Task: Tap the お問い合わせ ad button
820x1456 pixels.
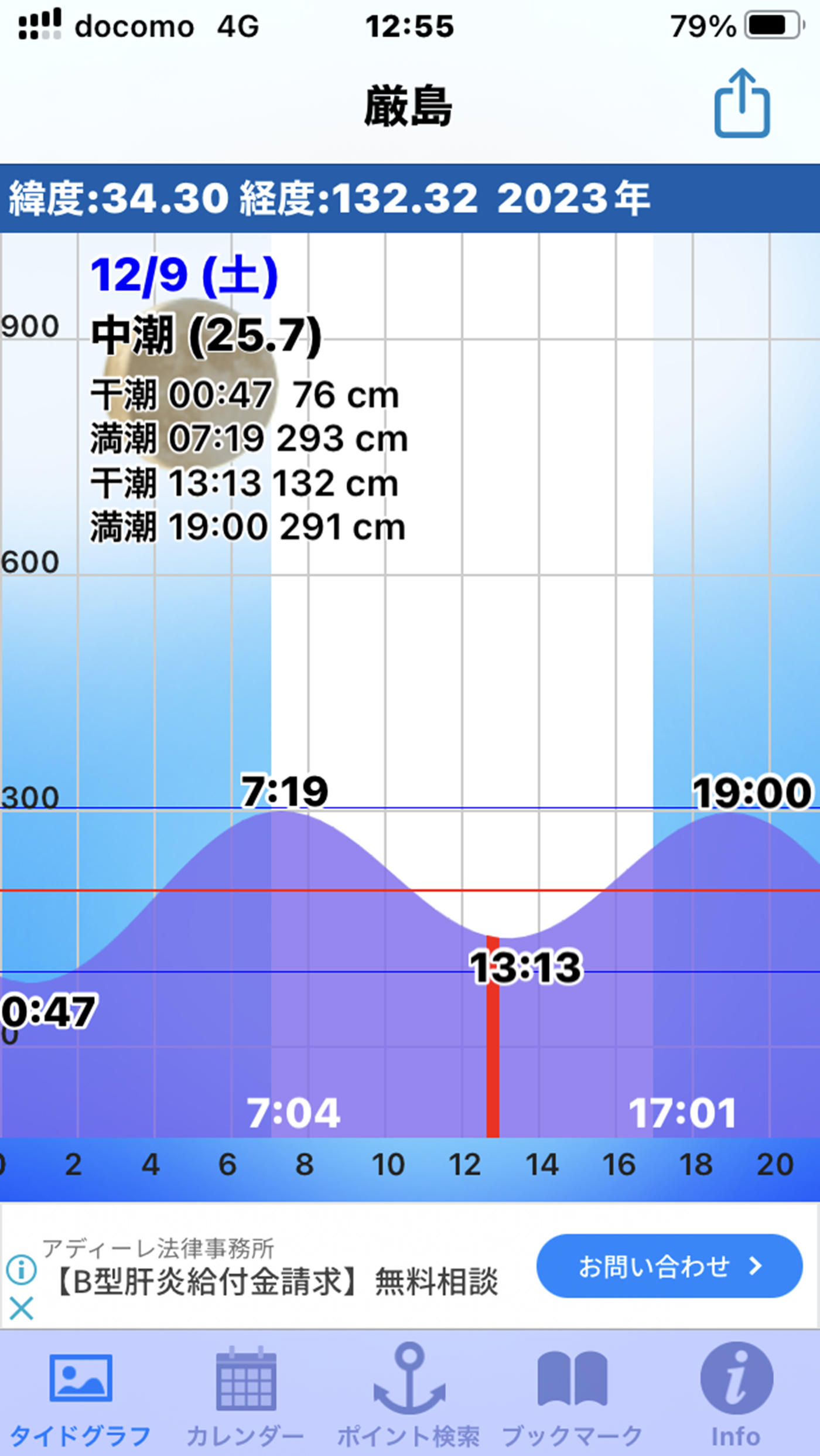Action: point(669,1266)
